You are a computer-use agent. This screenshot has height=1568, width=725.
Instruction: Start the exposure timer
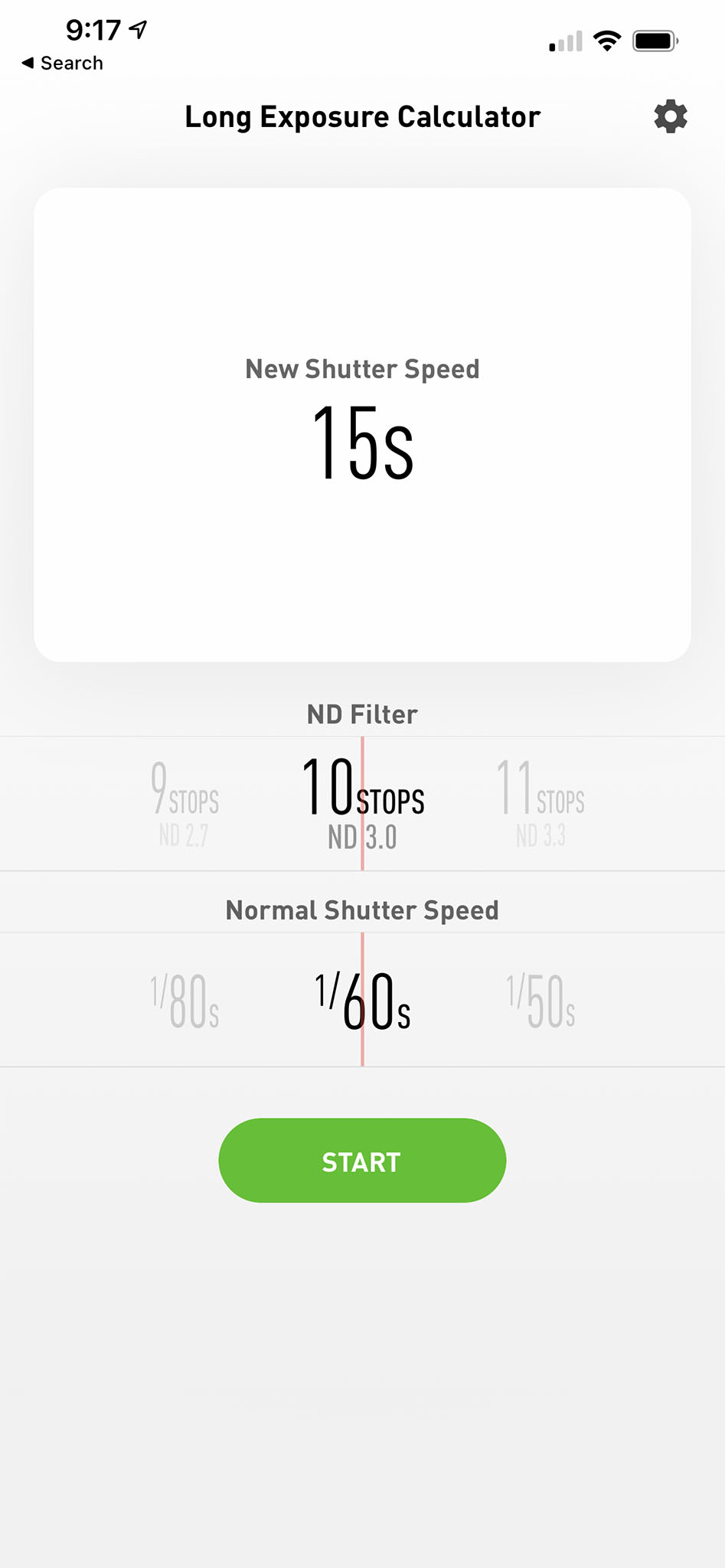[x=362, y=1161]
